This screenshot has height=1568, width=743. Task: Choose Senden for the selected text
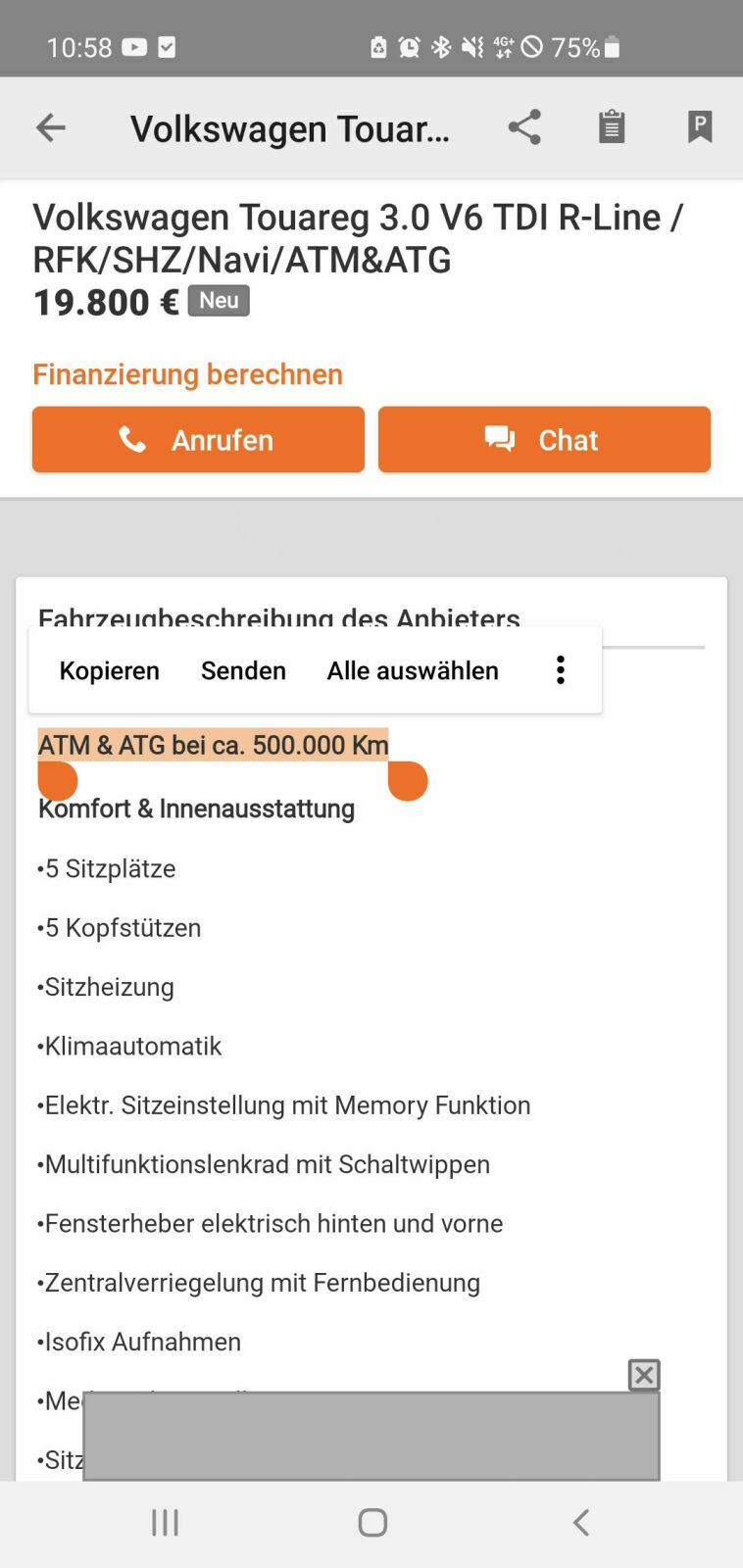click(x=243, y=671)
